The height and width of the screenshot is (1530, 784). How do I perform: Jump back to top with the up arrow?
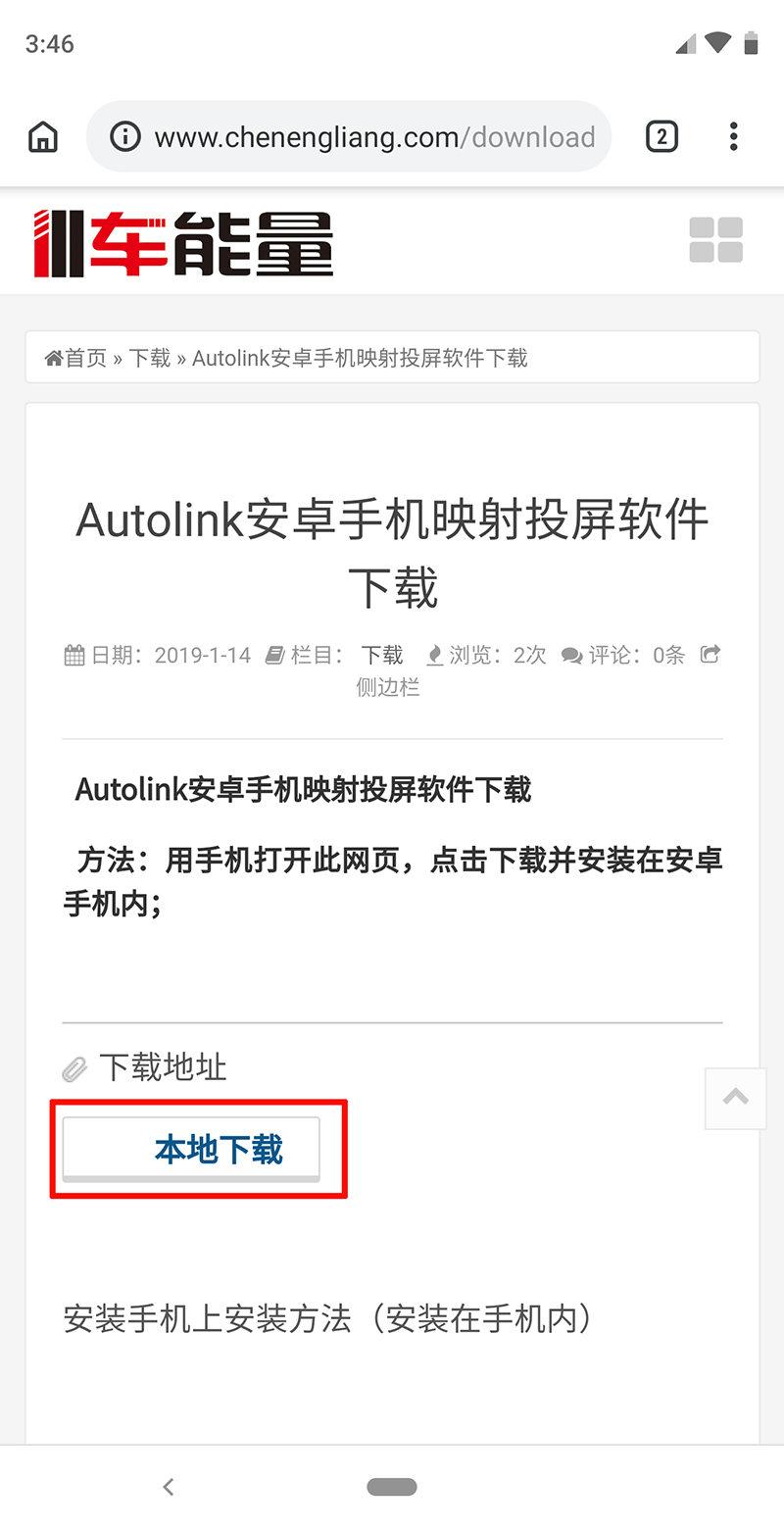click(x=735, y=1098)
